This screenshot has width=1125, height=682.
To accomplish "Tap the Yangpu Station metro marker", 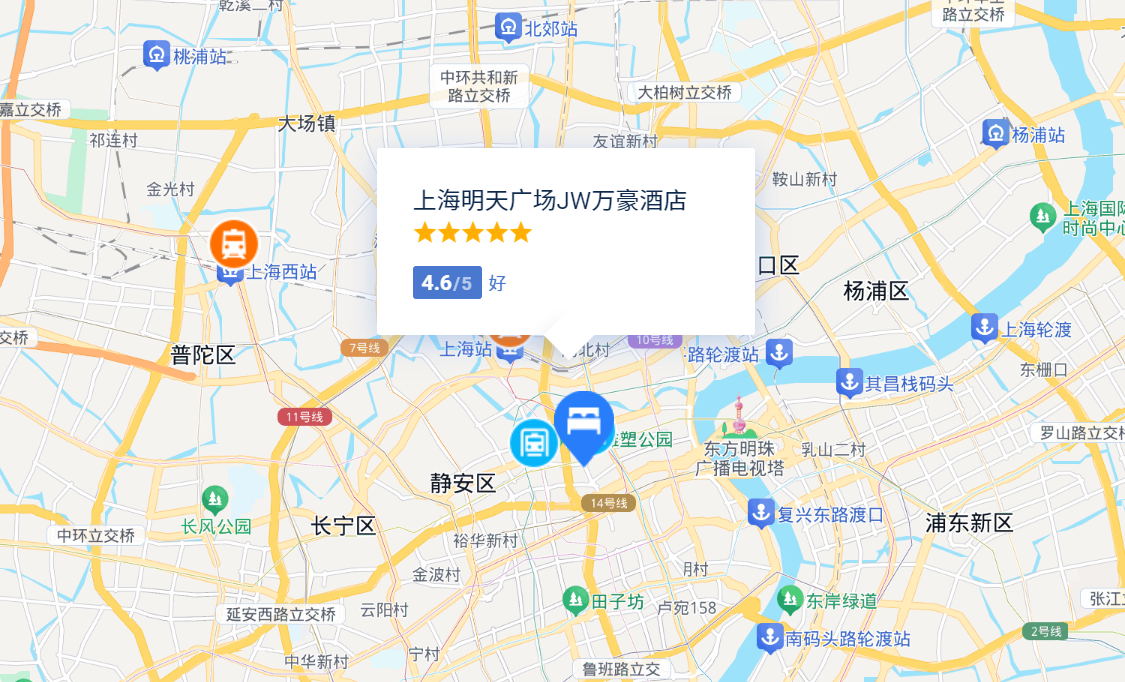I will (x=995, y=134).
